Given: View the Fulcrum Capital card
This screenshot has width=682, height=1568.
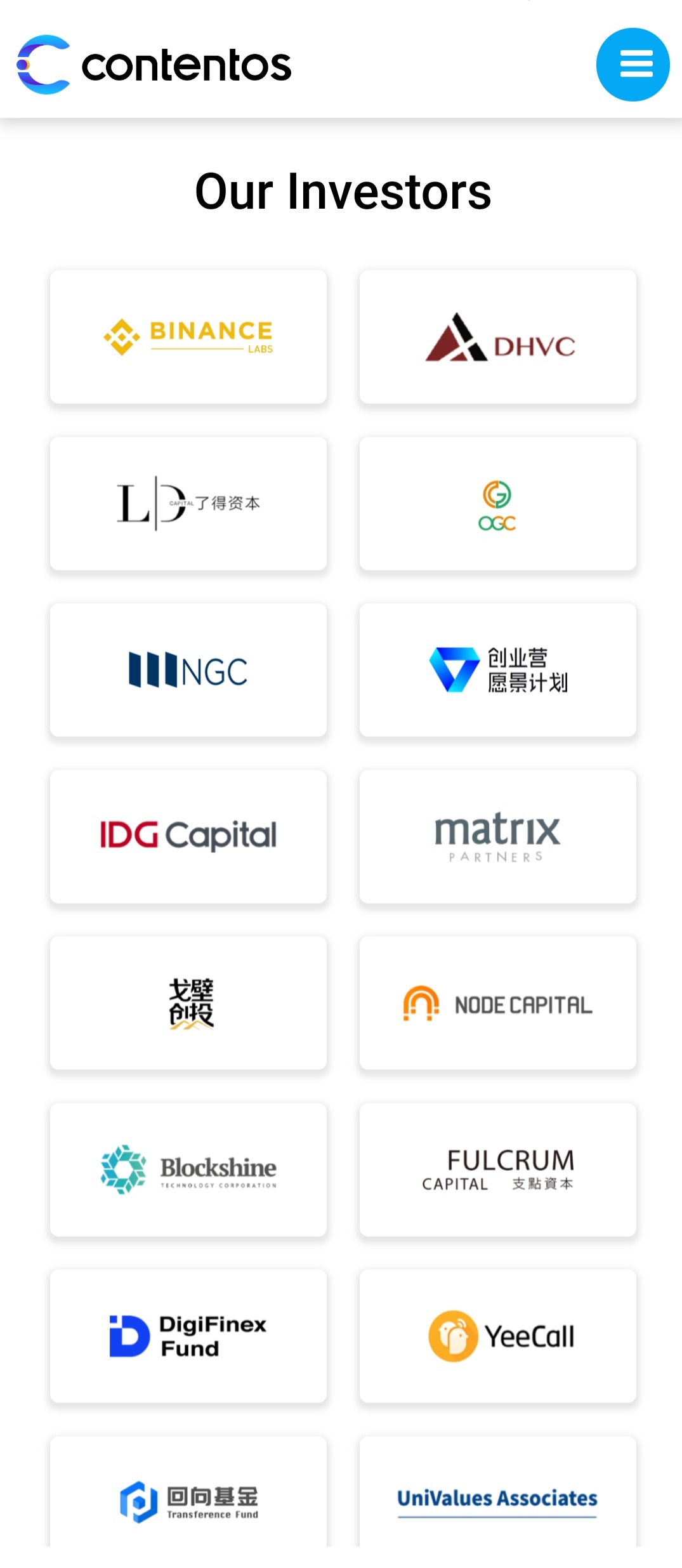Looking at the screenshot, I should (498, 1169).
